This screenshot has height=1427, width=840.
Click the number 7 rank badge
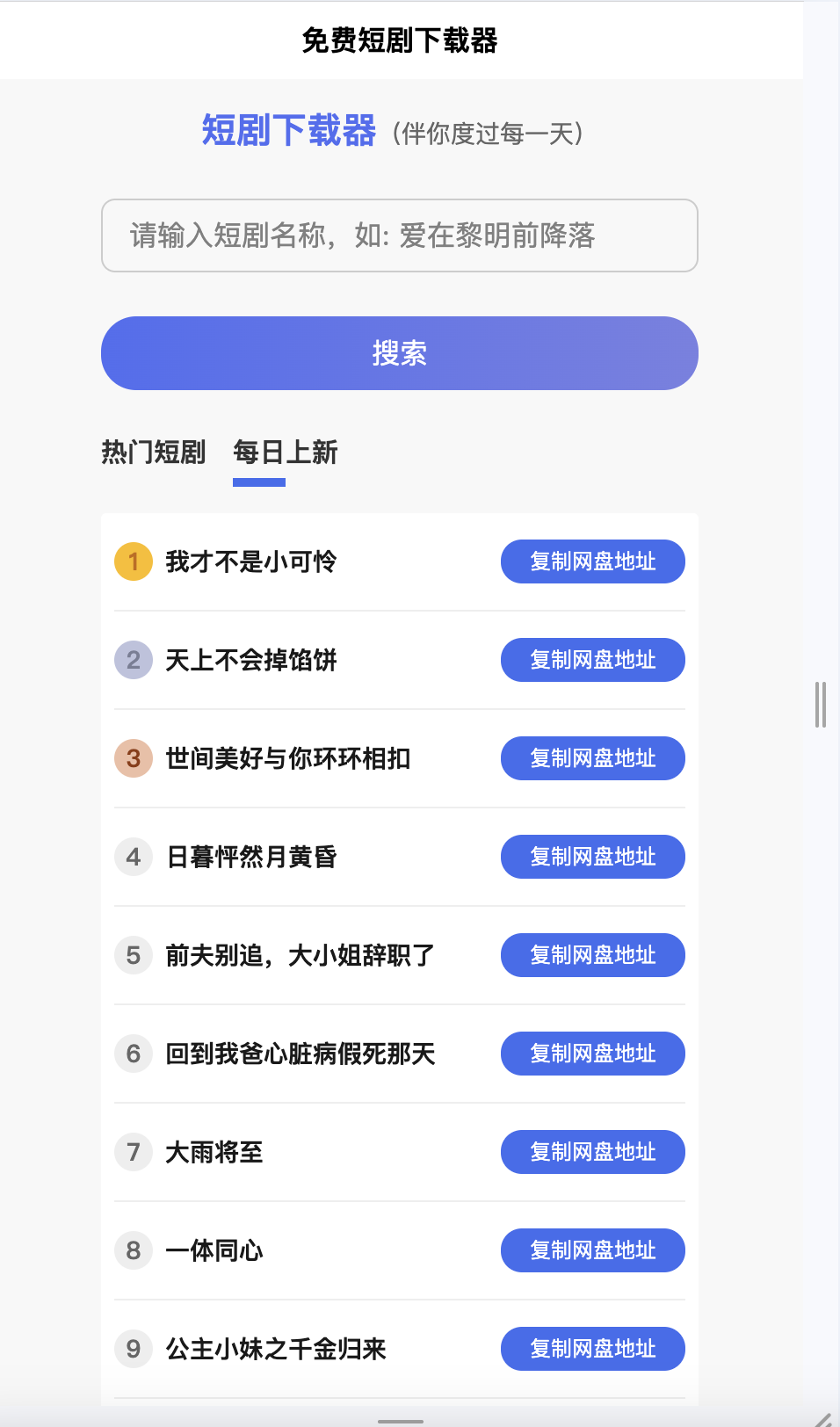point(133,1152)
